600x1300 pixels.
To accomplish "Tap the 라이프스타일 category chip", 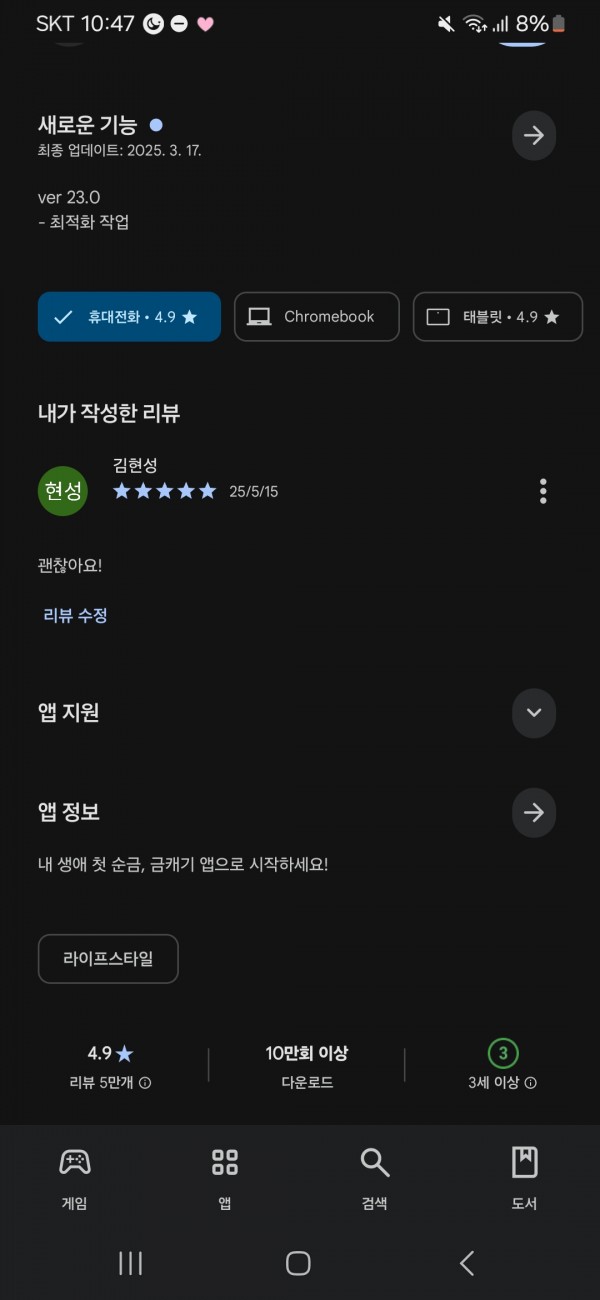I will 108,959.
